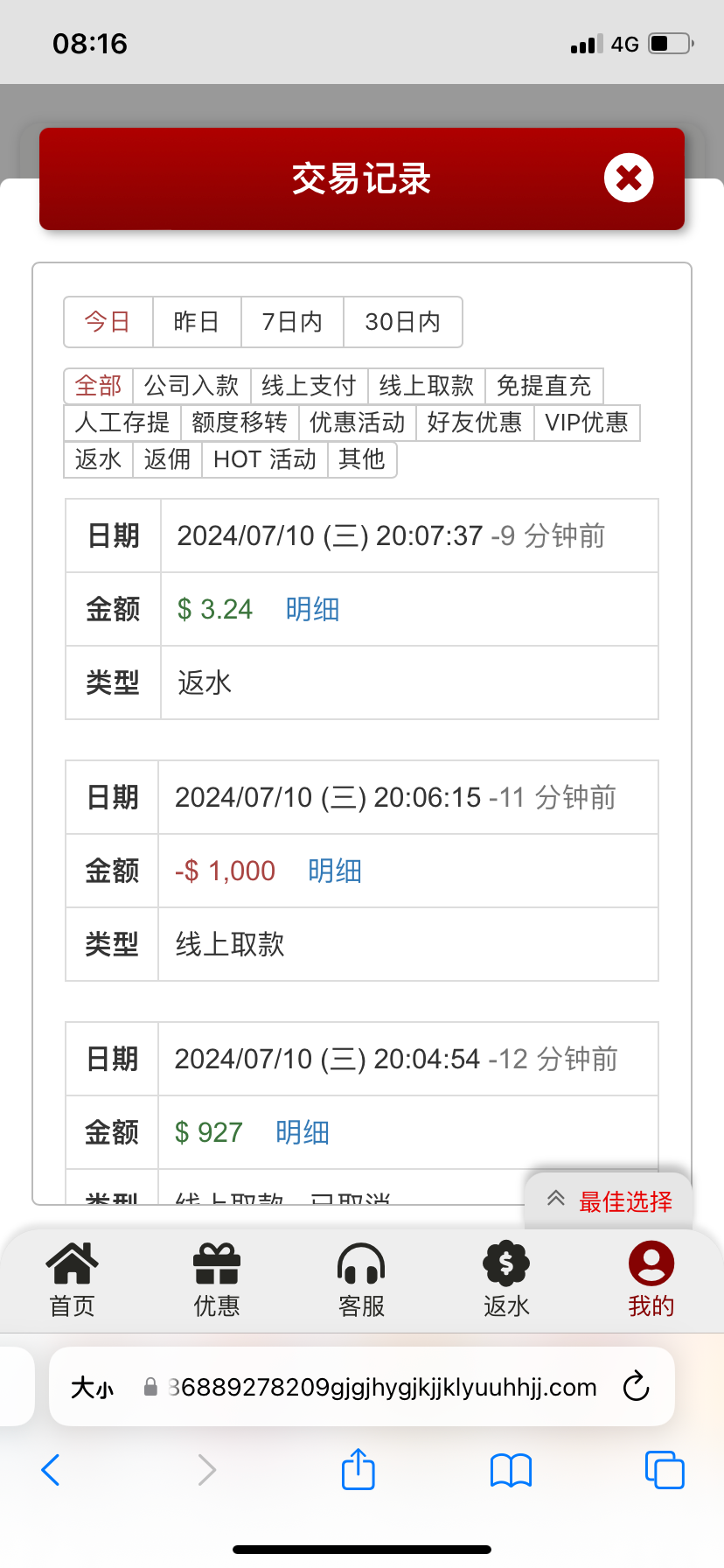This screenshot has height=1568, width=724.
Task: View 明细 for the -$ 1,000 withdrawal
Action: pos(334,871)
